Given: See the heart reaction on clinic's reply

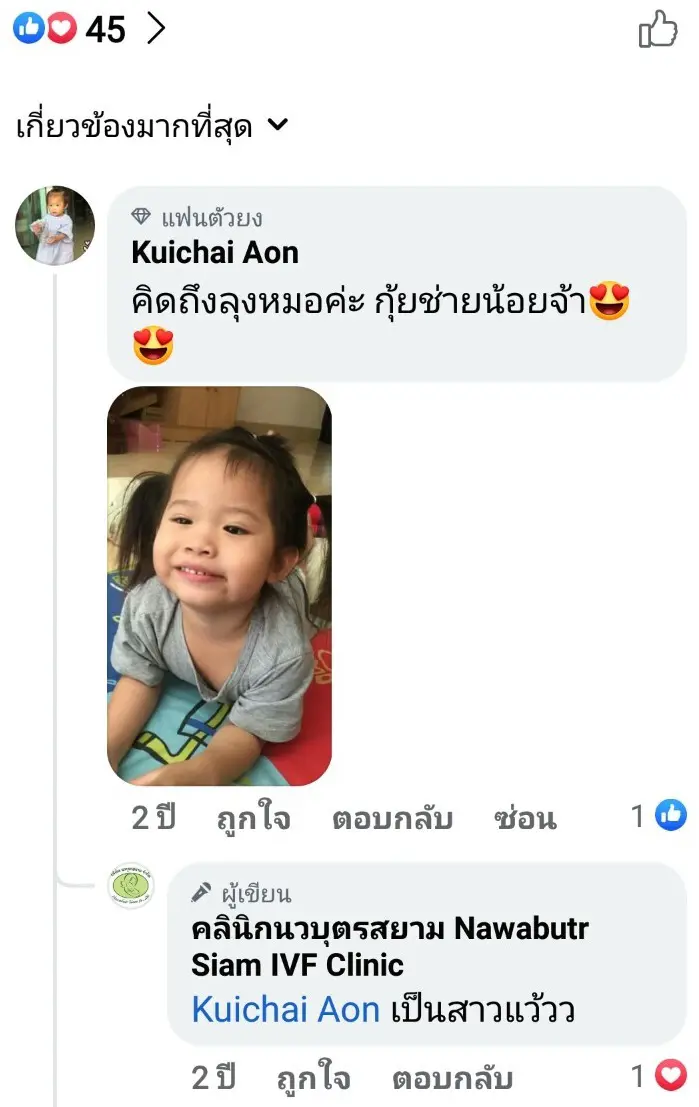Looking at the screenshot, I should [660, 1076].
